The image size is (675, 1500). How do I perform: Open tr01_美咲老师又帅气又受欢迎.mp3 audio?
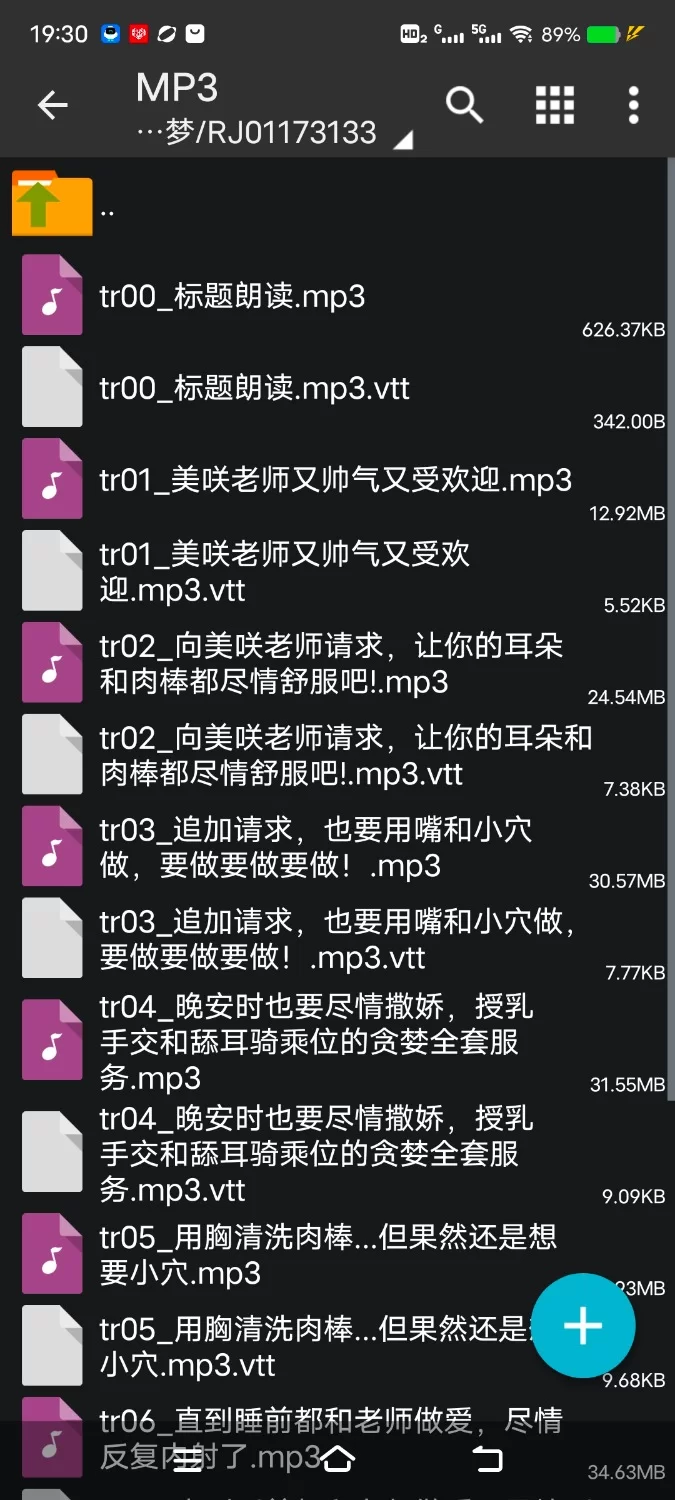pyautogui.click(x=335, y=480)
